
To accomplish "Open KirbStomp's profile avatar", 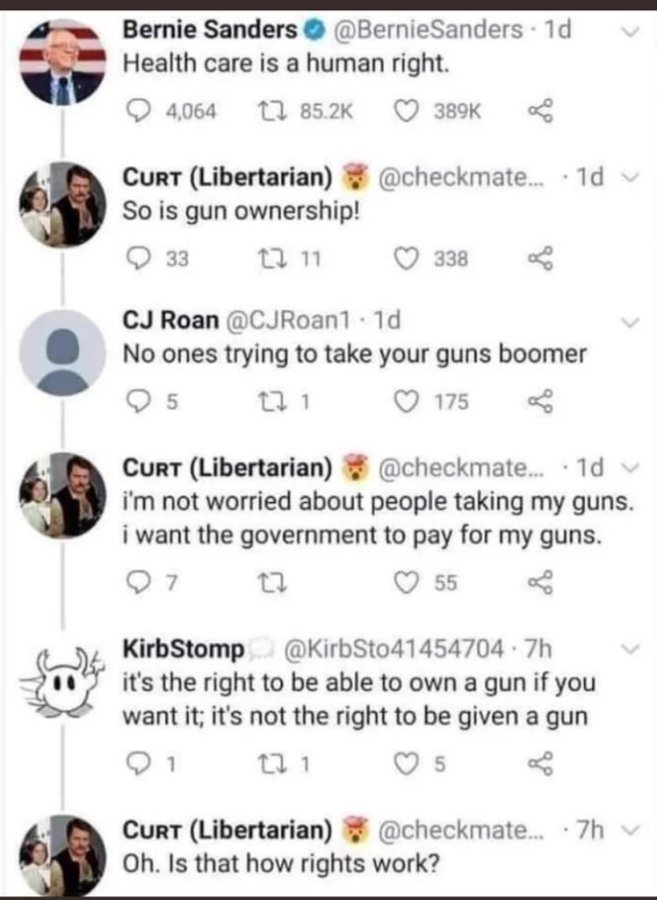I will pos(60,683).
